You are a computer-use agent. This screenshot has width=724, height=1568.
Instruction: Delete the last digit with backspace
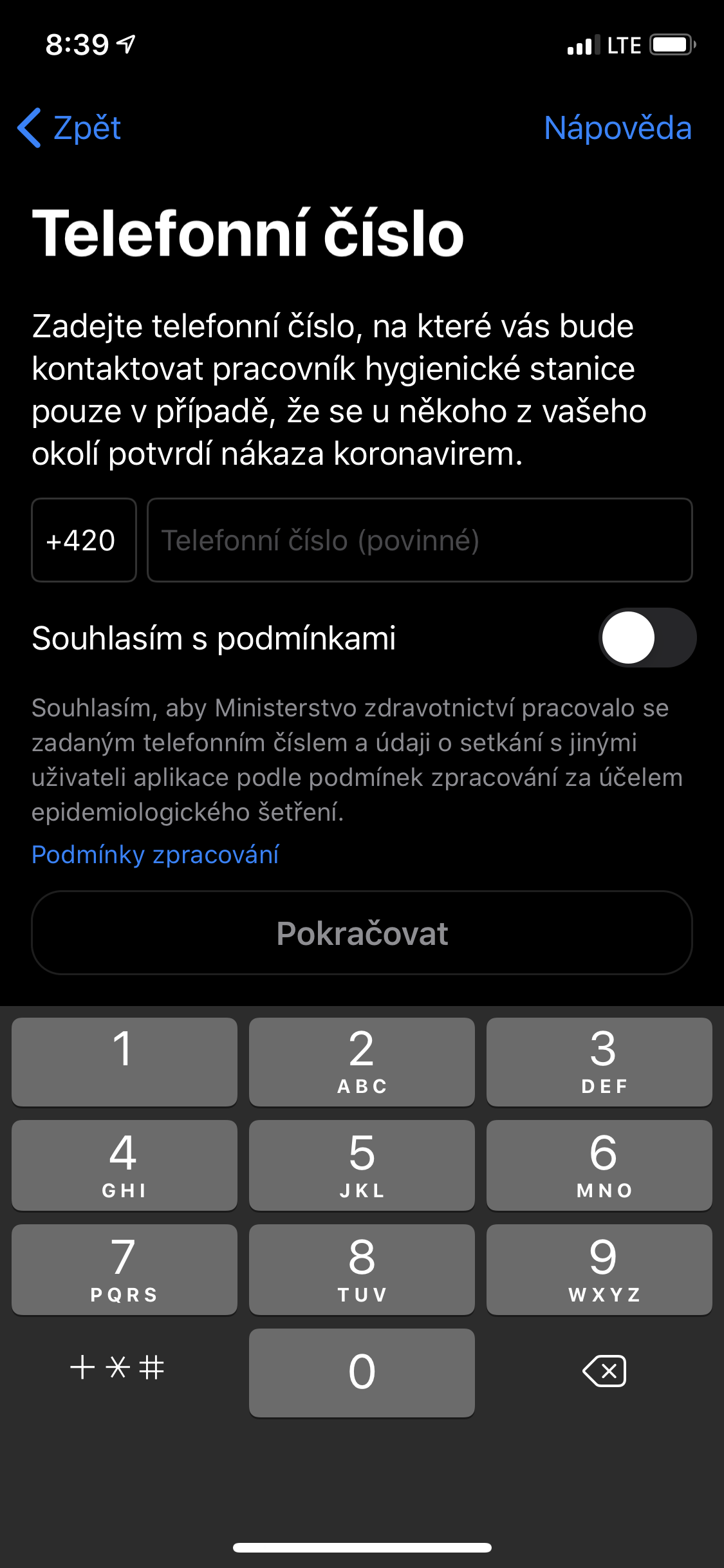tap(604, 1370)
